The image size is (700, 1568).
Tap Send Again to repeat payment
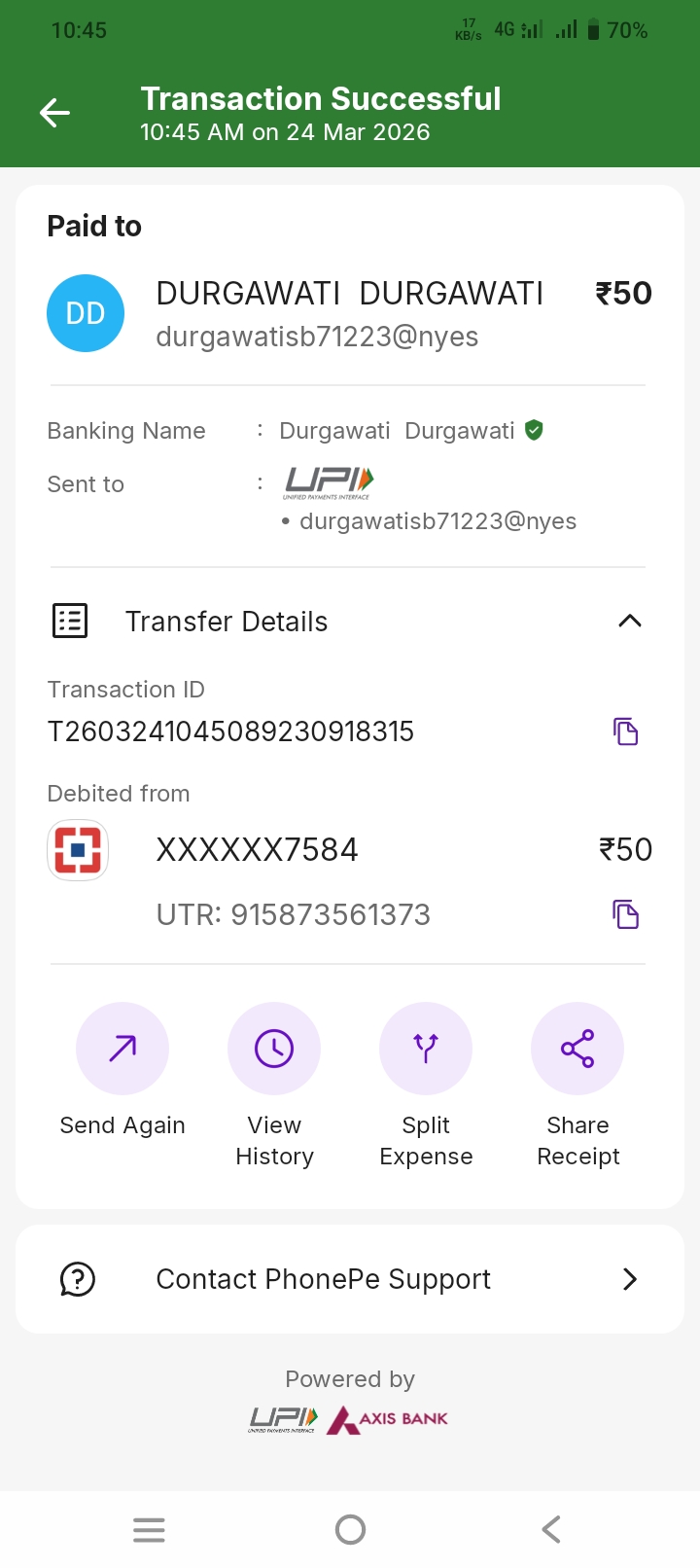pyautogui.click(x=122, y=1049)
